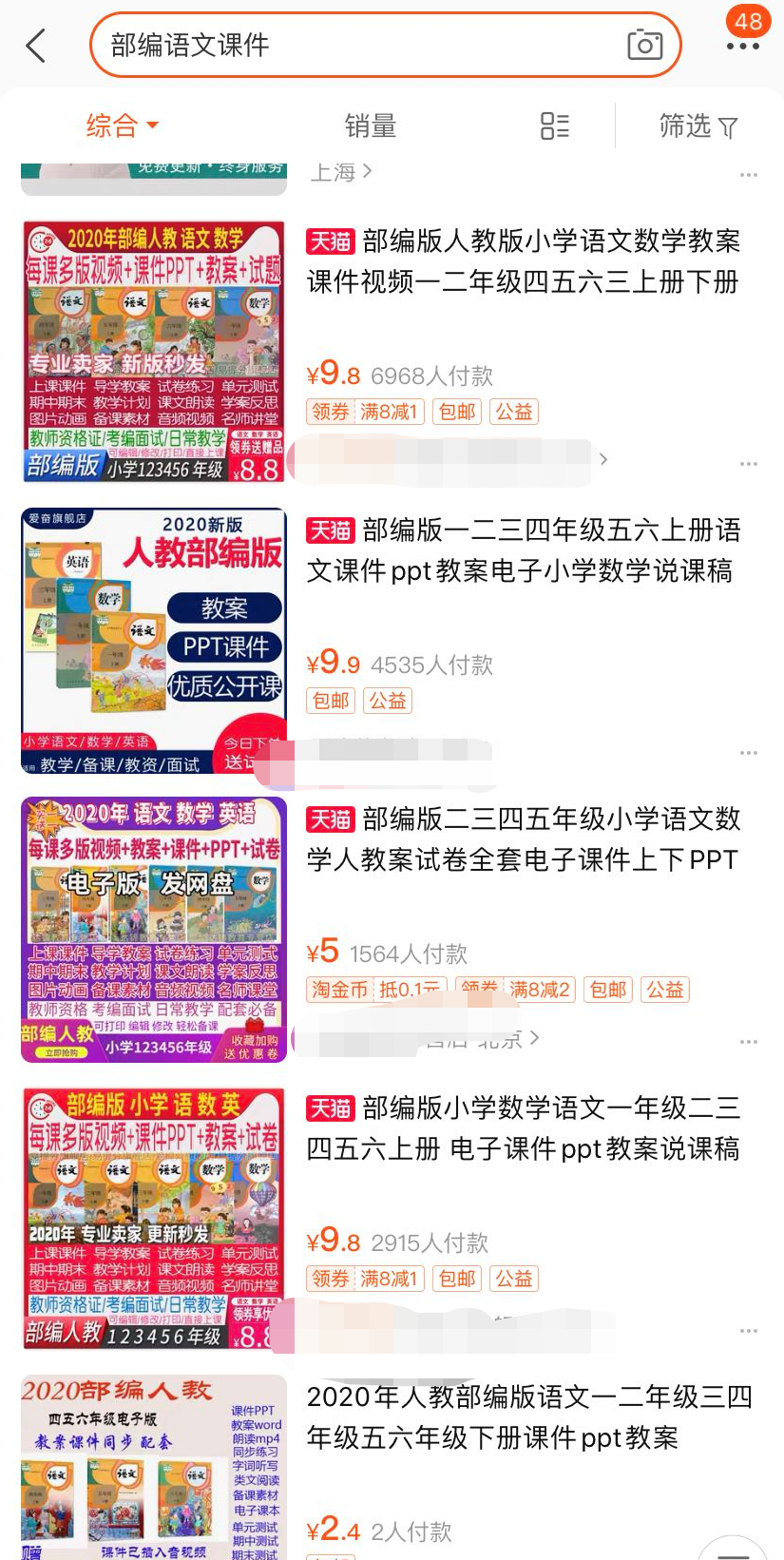Image resolution: width=784 pixels, height=1560 pixels.
Task: Go back using the back arrow
Action: [x=36, y=45]
